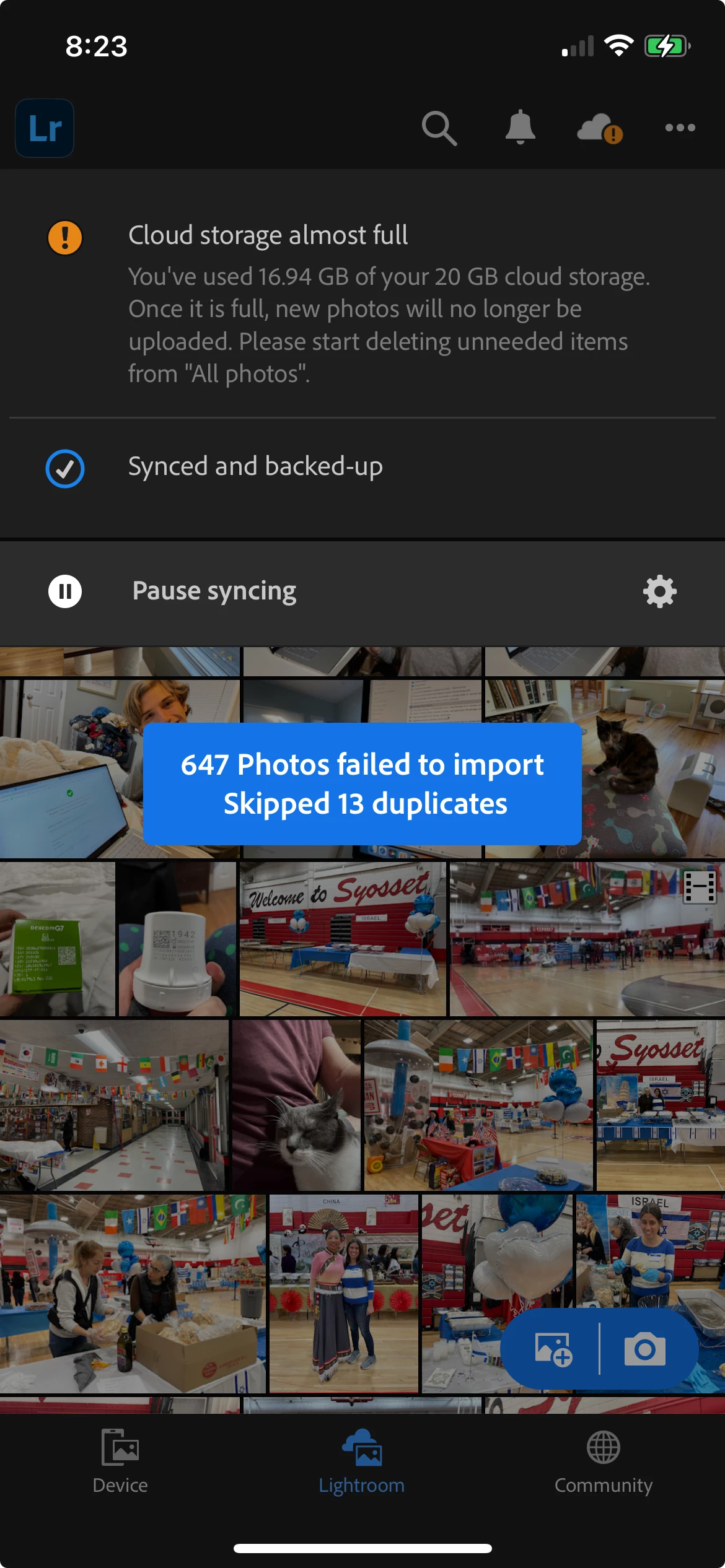
Task: Switch to the Lightroom tab
Action: 362,1461
